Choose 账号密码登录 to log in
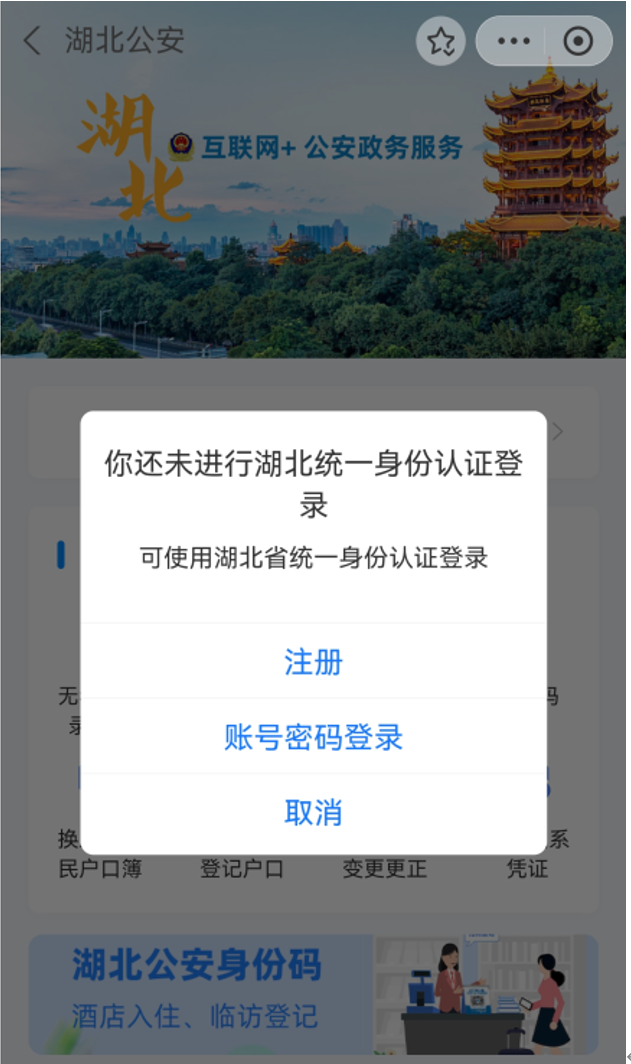Image resolution: width=631 pixels, height=1064 pixels. pyautogui.click(x=313, y=738)
